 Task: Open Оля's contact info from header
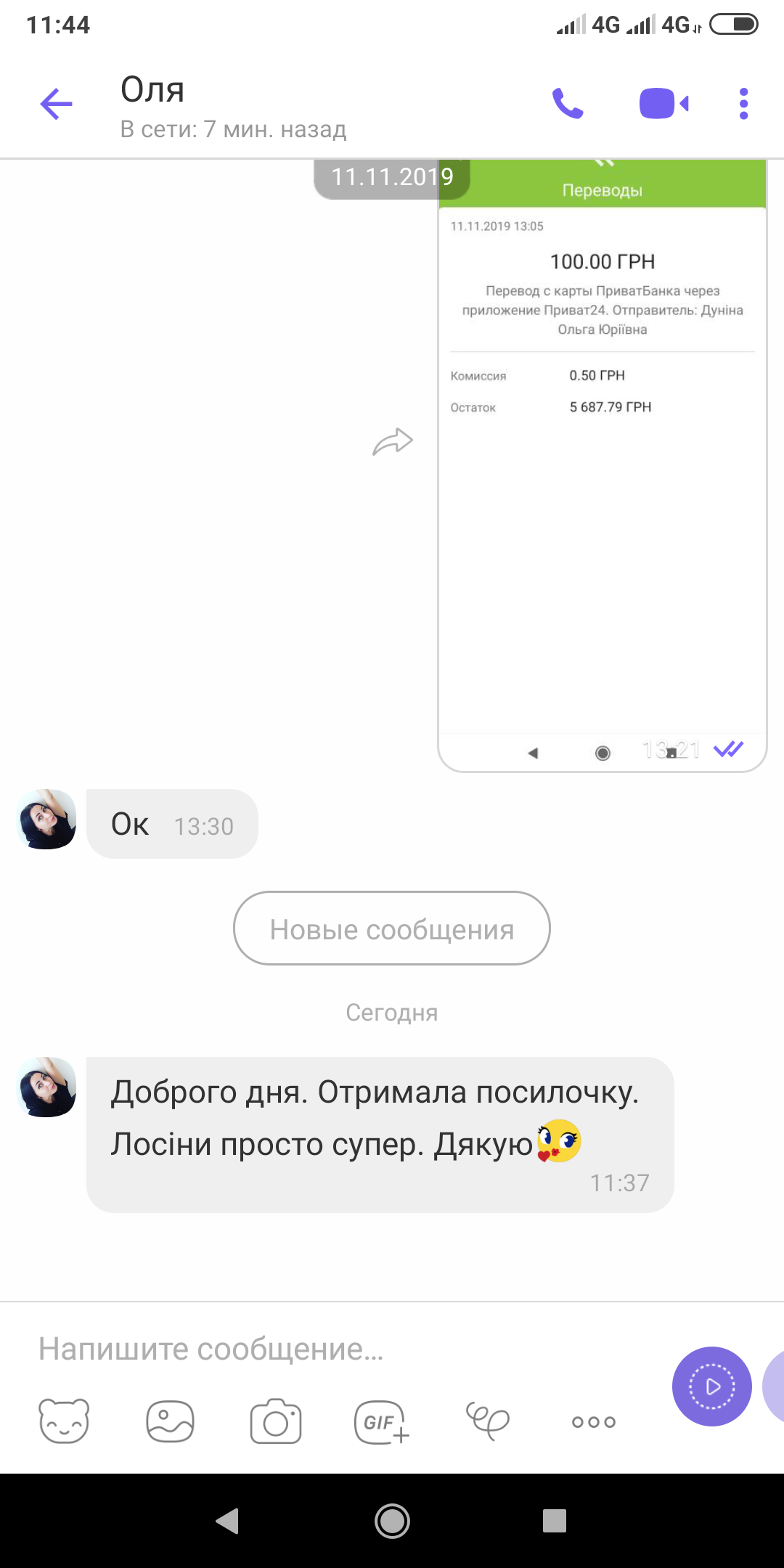(232, 105)
